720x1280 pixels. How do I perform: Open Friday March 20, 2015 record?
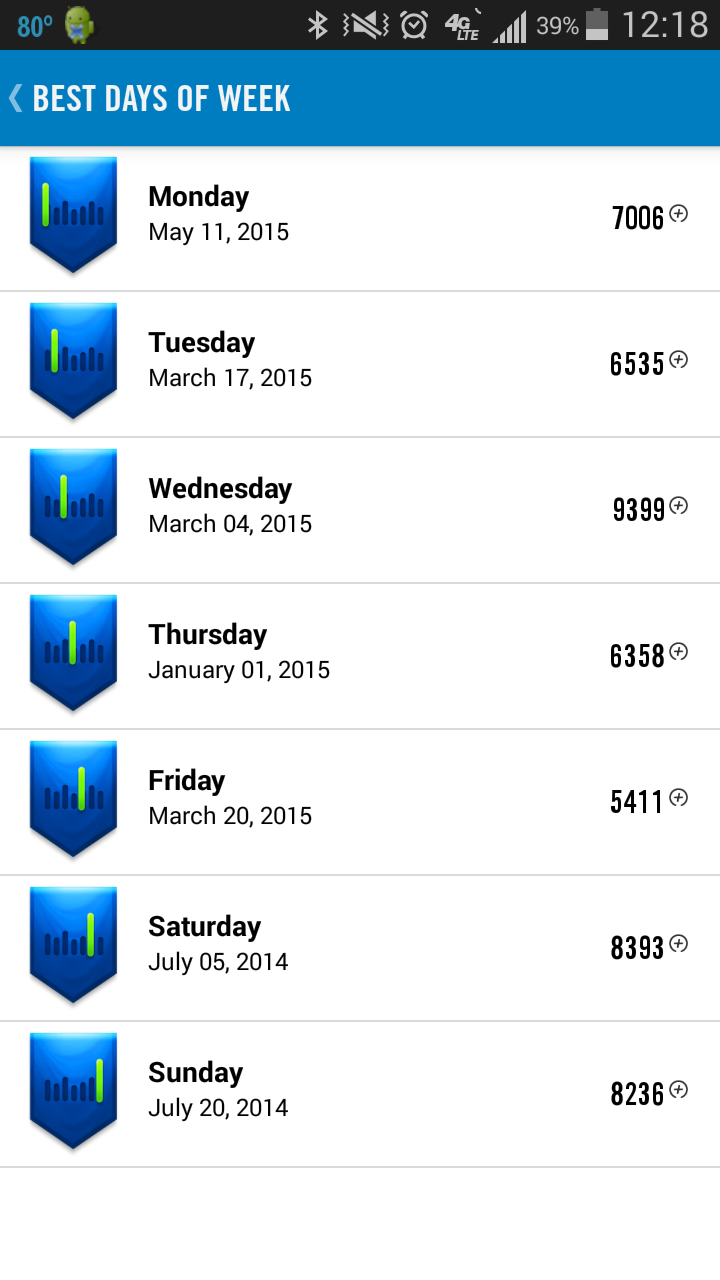[x=360, y=802]
